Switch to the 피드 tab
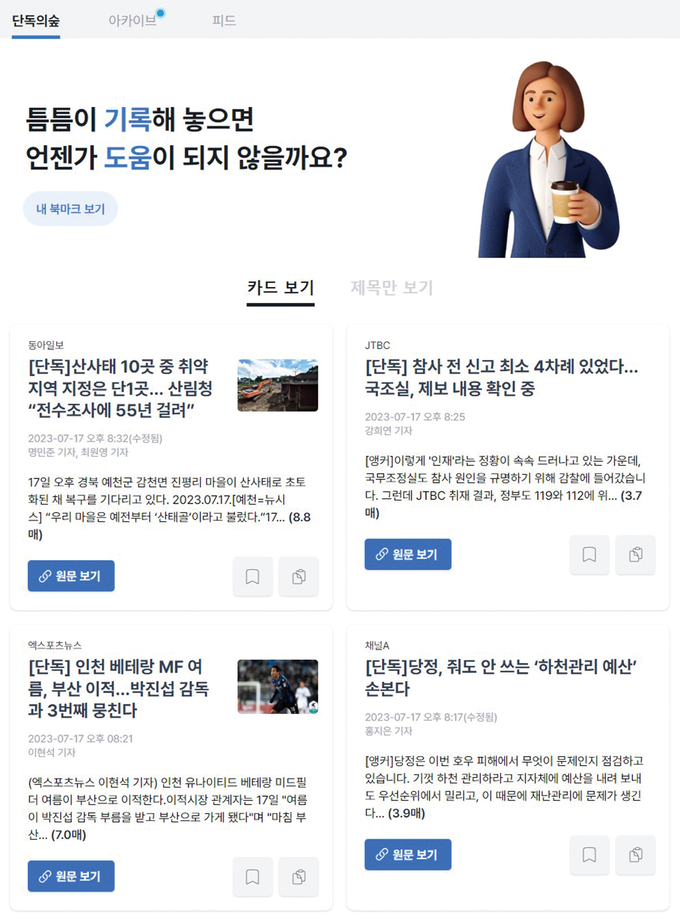This screenshot has width=680, height=921. click(x=224, y=20)
